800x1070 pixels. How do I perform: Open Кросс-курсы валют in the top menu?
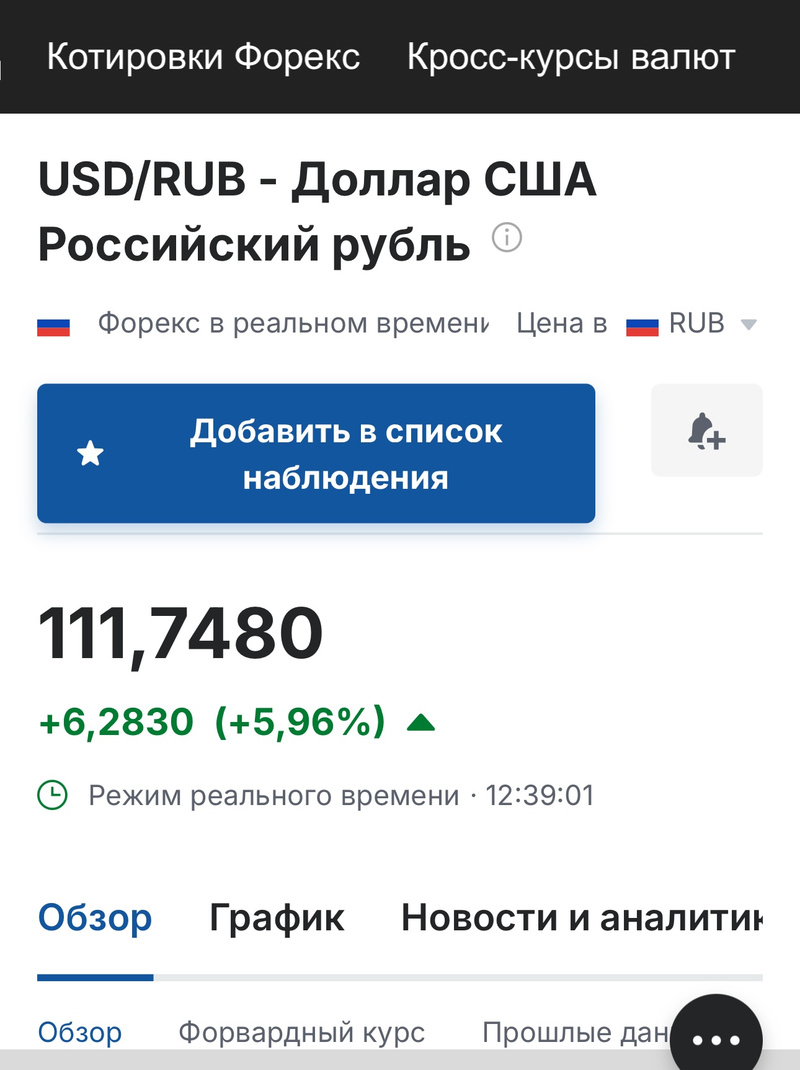pos(570,57)
